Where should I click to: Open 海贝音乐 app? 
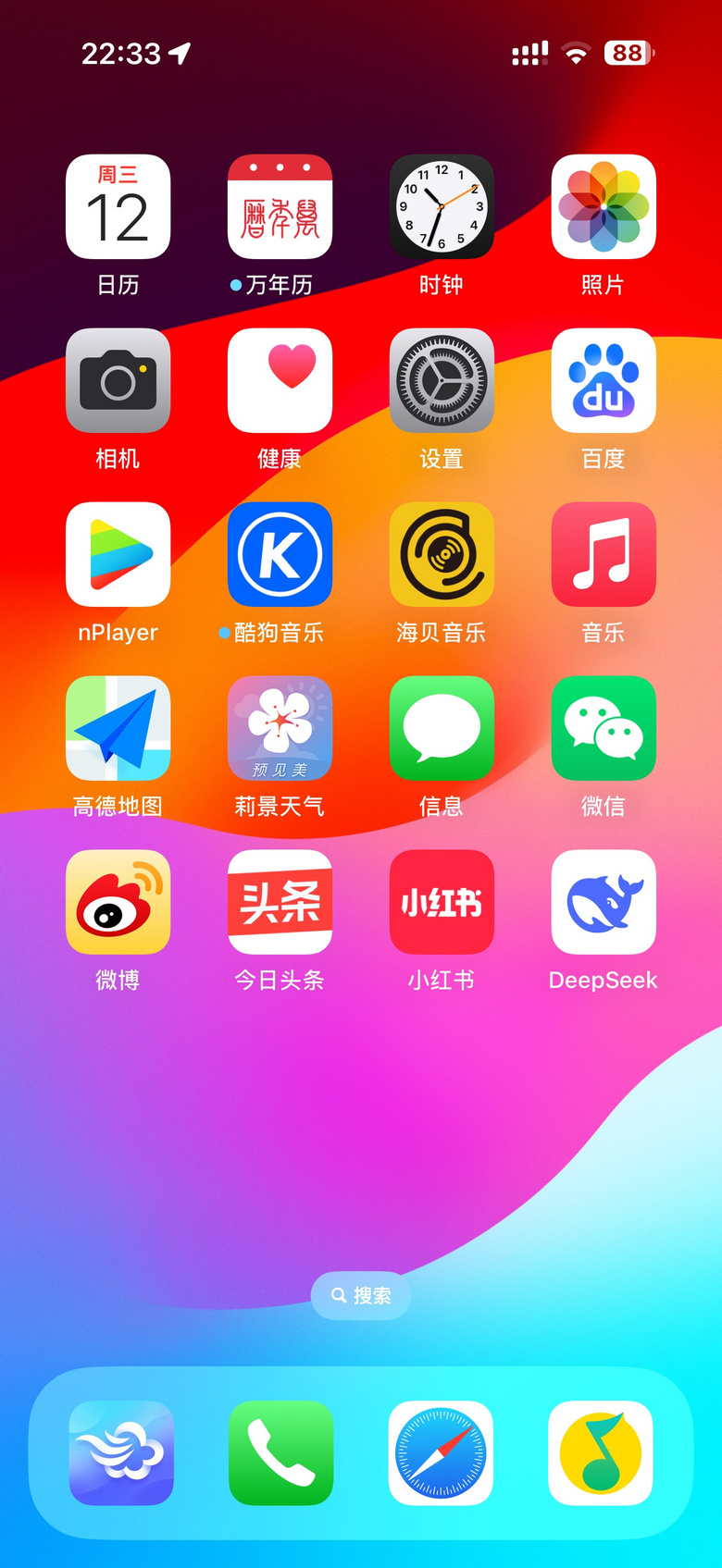tap(442, 555)
